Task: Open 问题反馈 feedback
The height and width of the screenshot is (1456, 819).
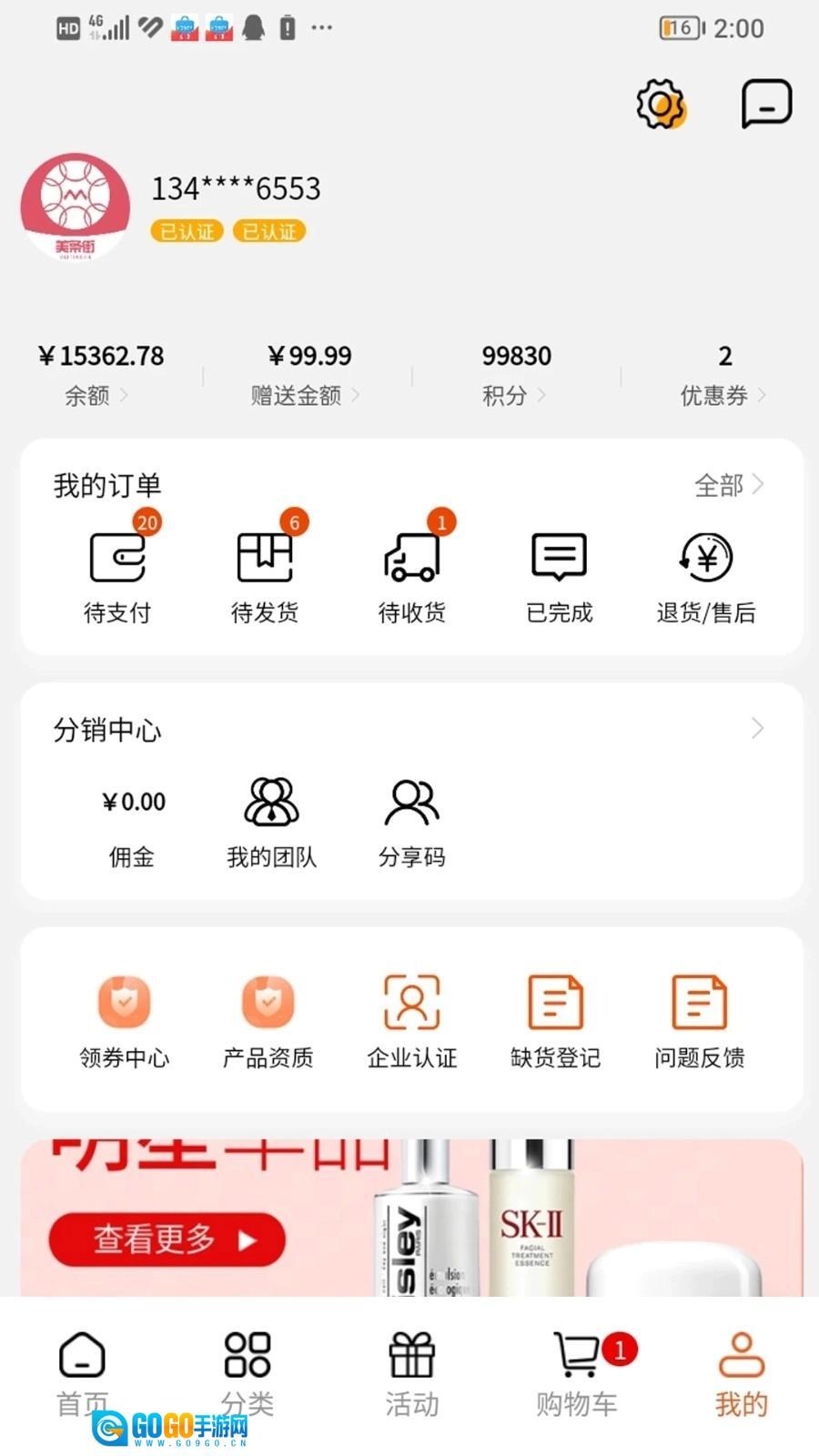Action: (700, 1021)
